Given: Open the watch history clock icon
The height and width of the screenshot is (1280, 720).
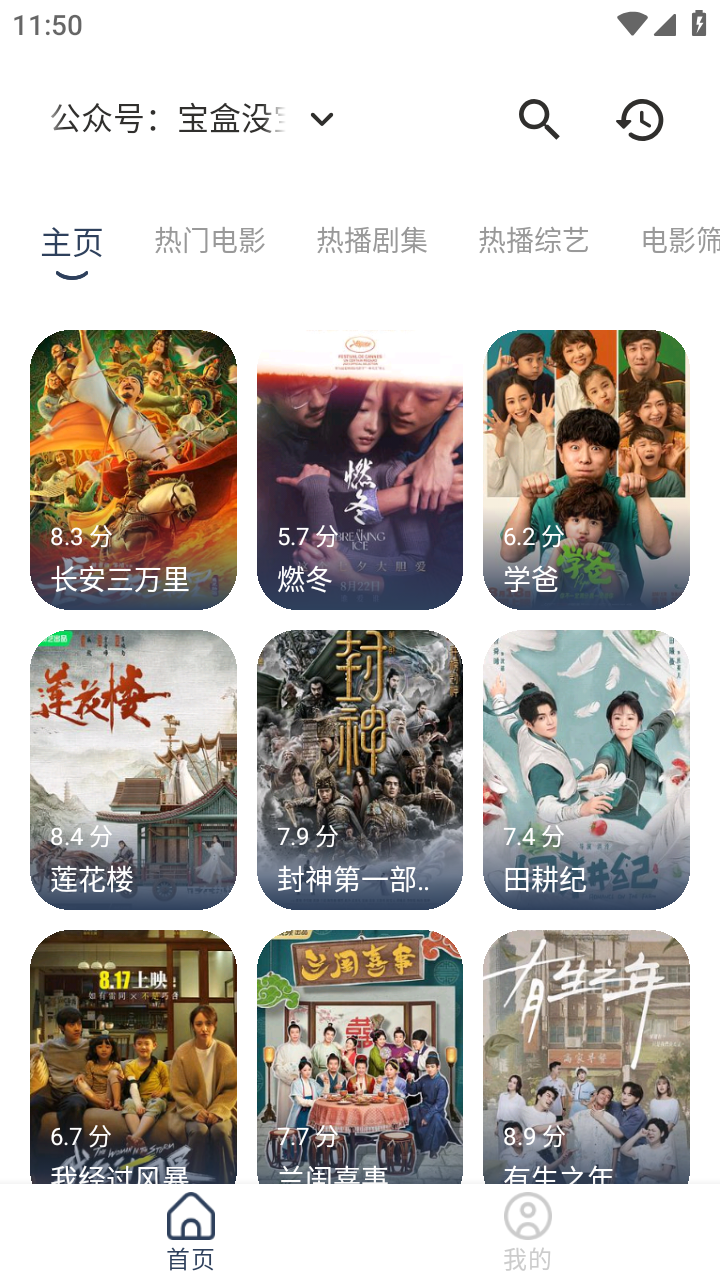Looking at the screenshot, I should pyautogui.click(x=640, y=120).
